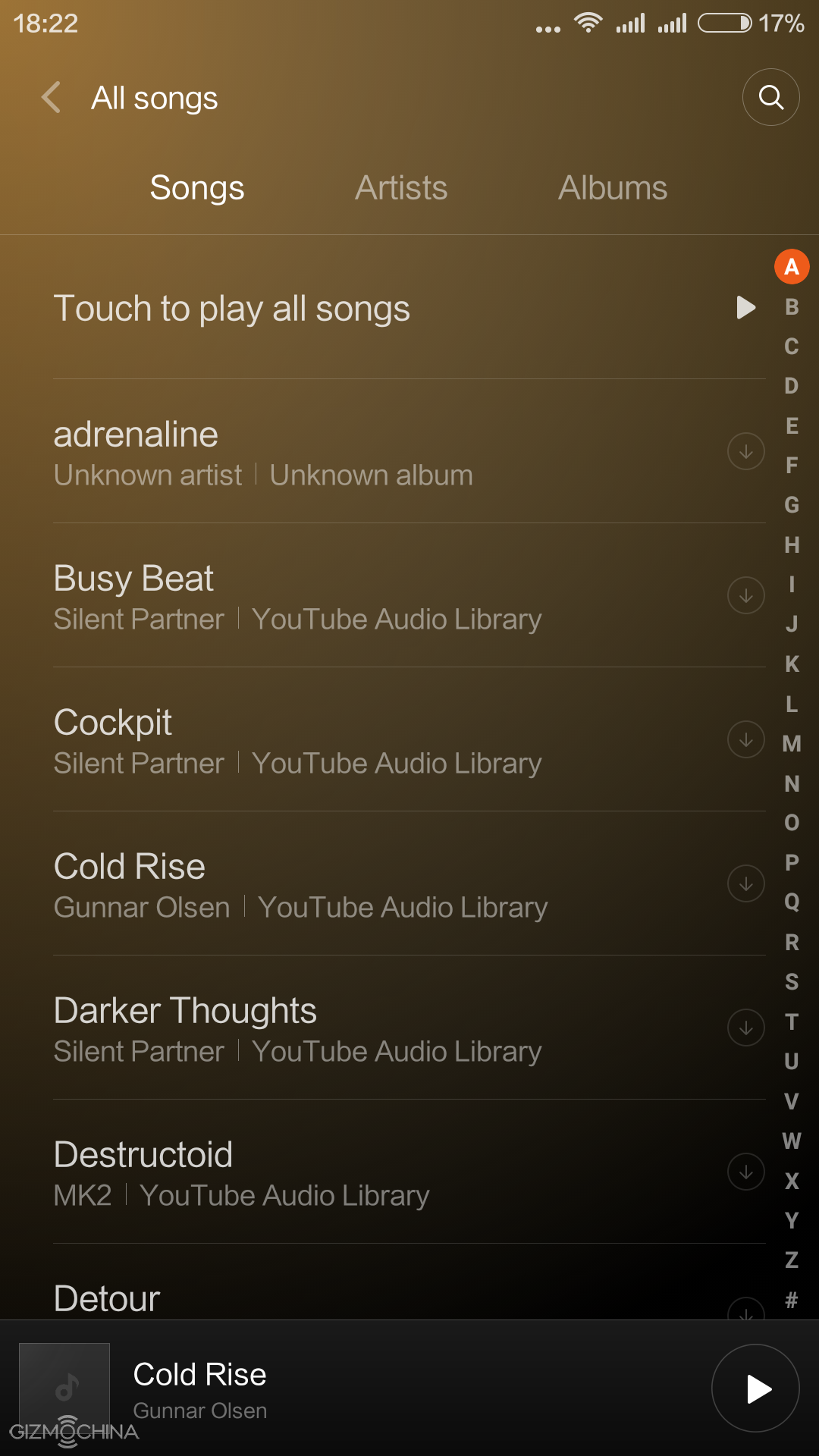Go back from All songs
The height and width of the screenshot is (1456, 819).
click(x=51, y=98)
